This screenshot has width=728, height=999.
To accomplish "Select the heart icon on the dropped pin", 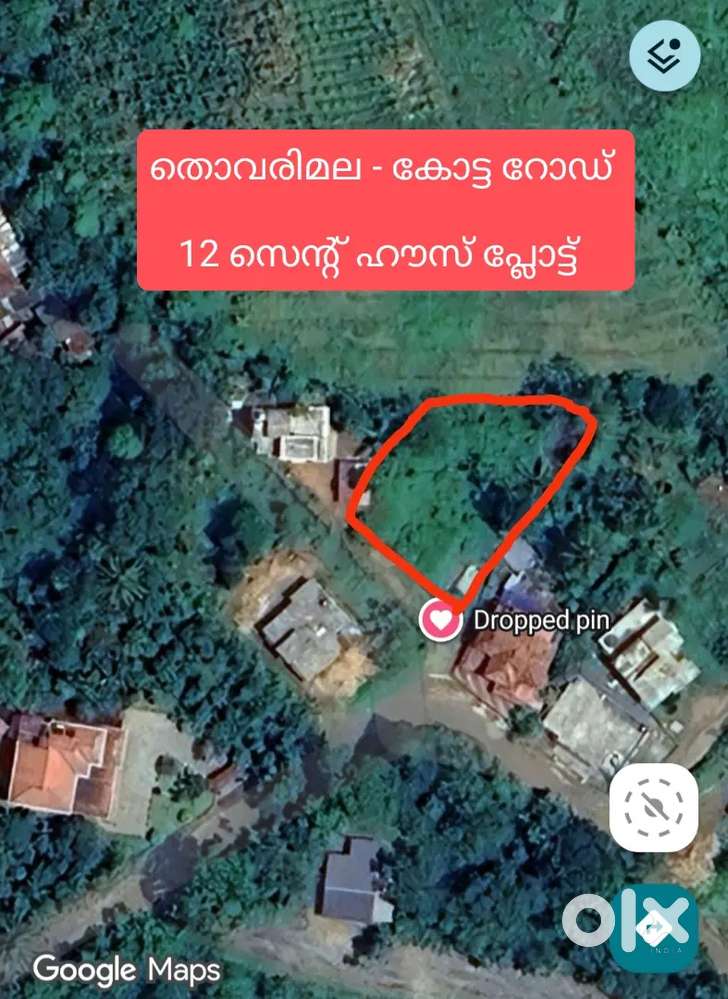I will click(x=442, y=619).
